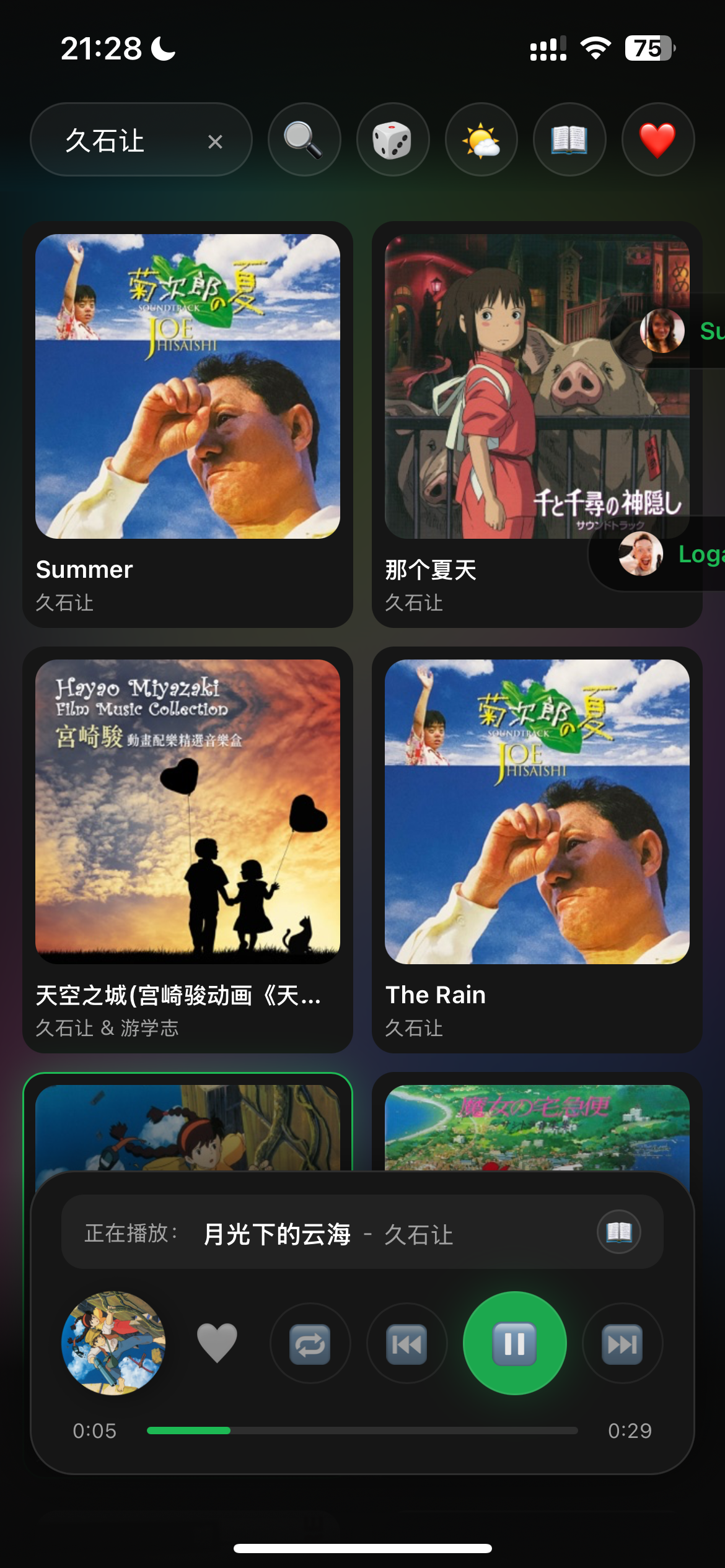Clear the 久石让 search text
This screenshot has width=725, height=1568.
click(x=215, y=142)
